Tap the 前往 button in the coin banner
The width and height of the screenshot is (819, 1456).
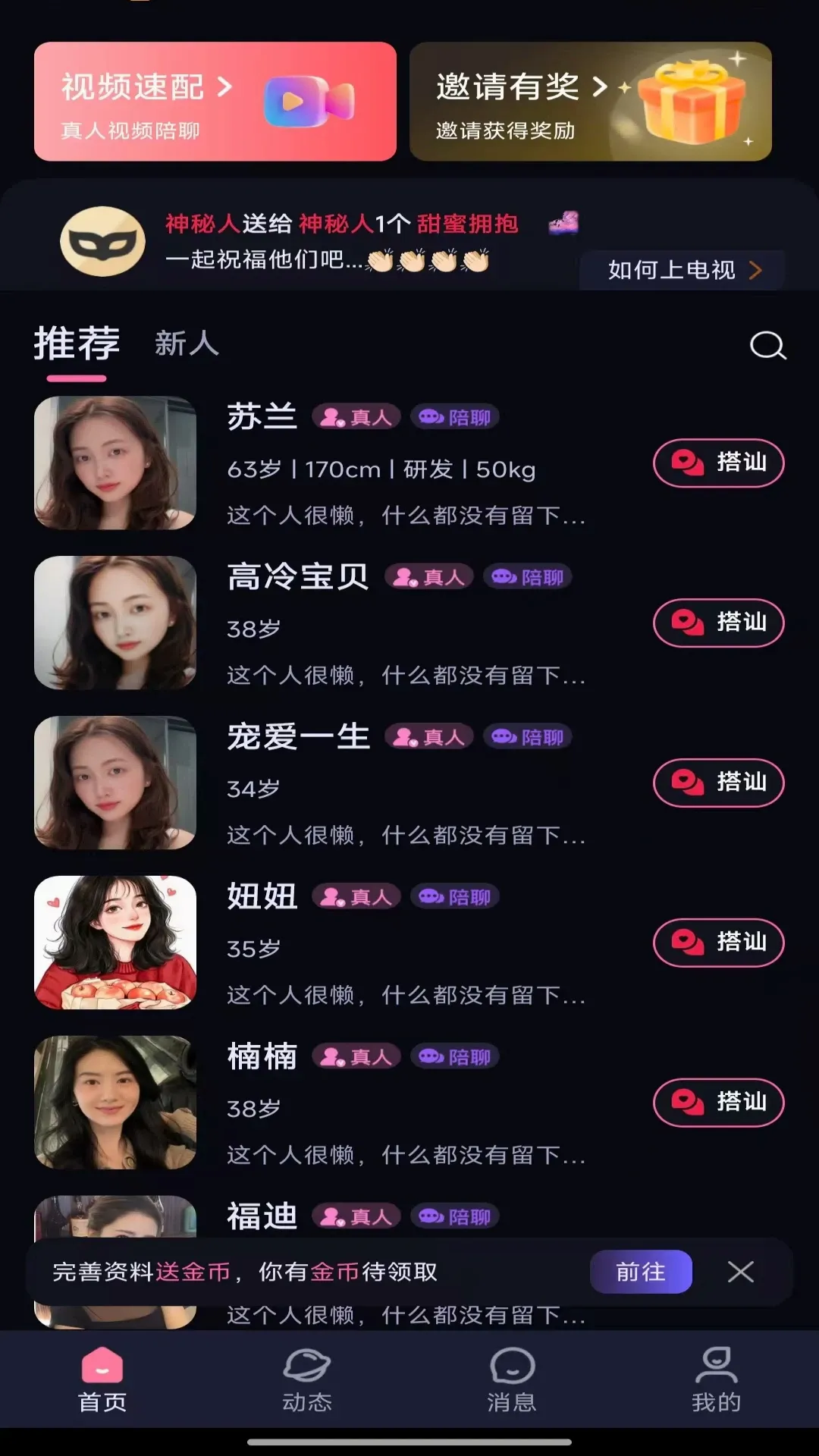(641, 1272)
